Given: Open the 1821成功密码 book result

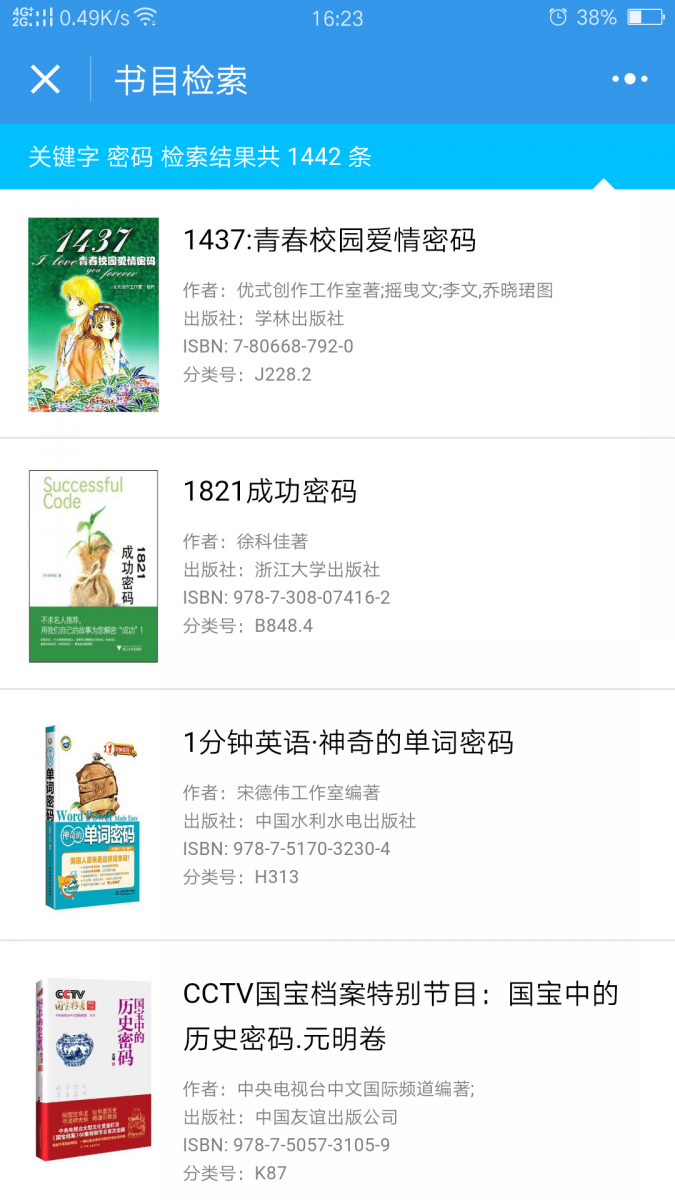Looking at the screenshot, I should tap(270, 492).
